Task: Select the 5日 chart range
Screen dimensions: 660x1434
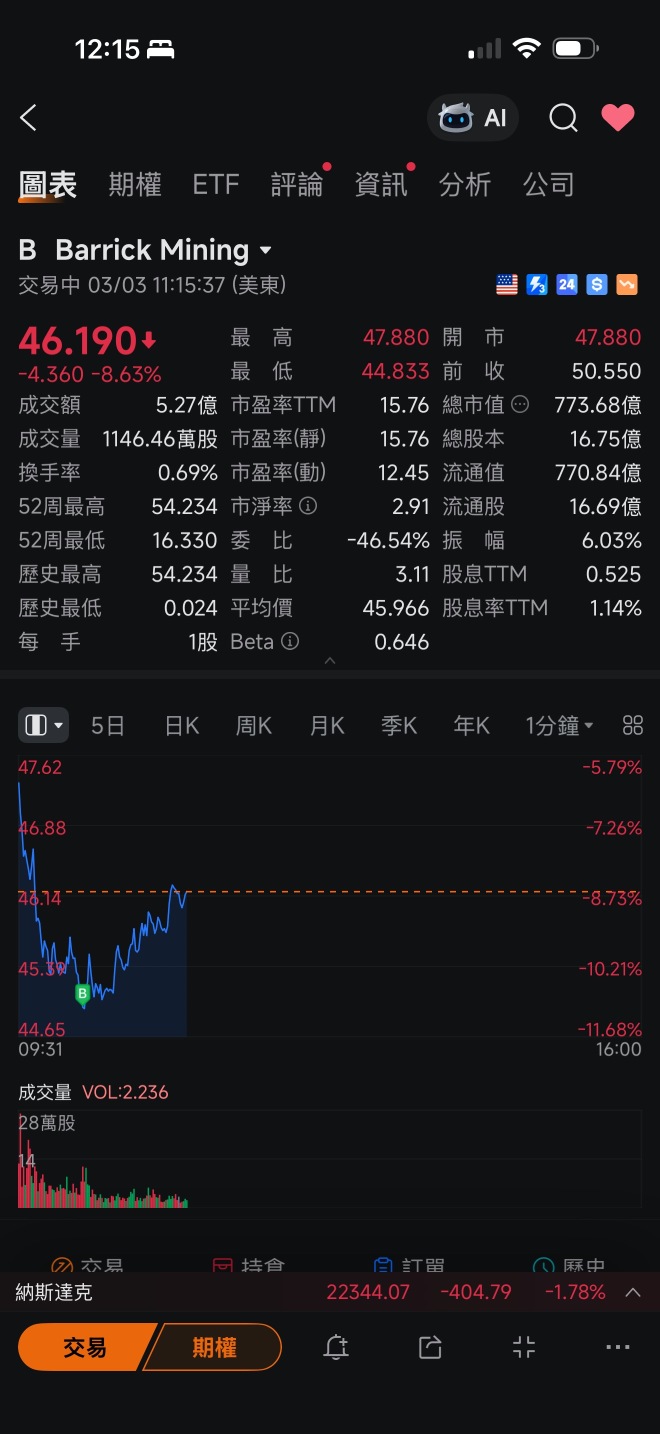Action: tap(108, 726)
